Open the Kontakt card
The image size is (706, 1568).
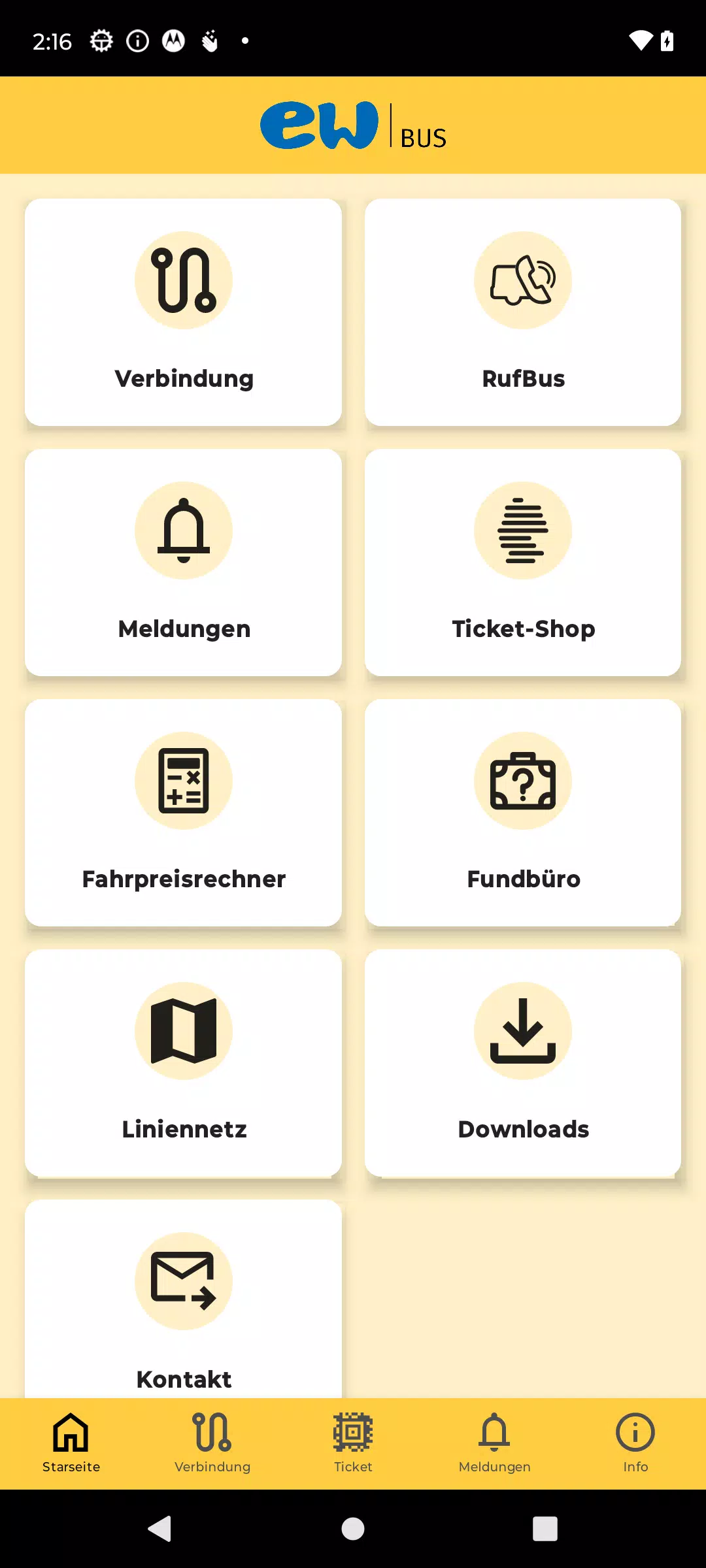[x=183, y=1299]
